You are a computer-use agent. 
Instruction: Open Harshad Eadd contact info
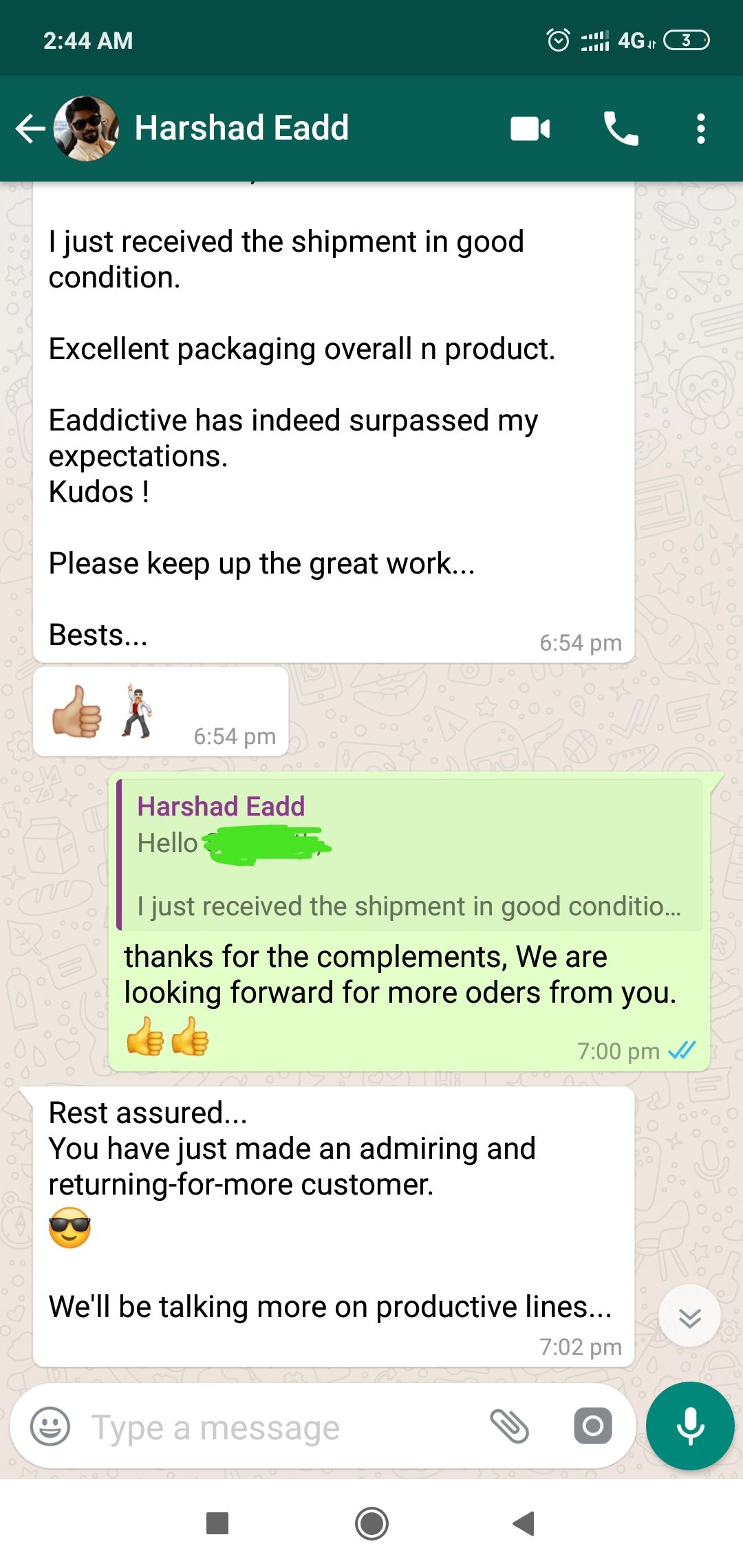pyautogui.click(x=241, y=129)
